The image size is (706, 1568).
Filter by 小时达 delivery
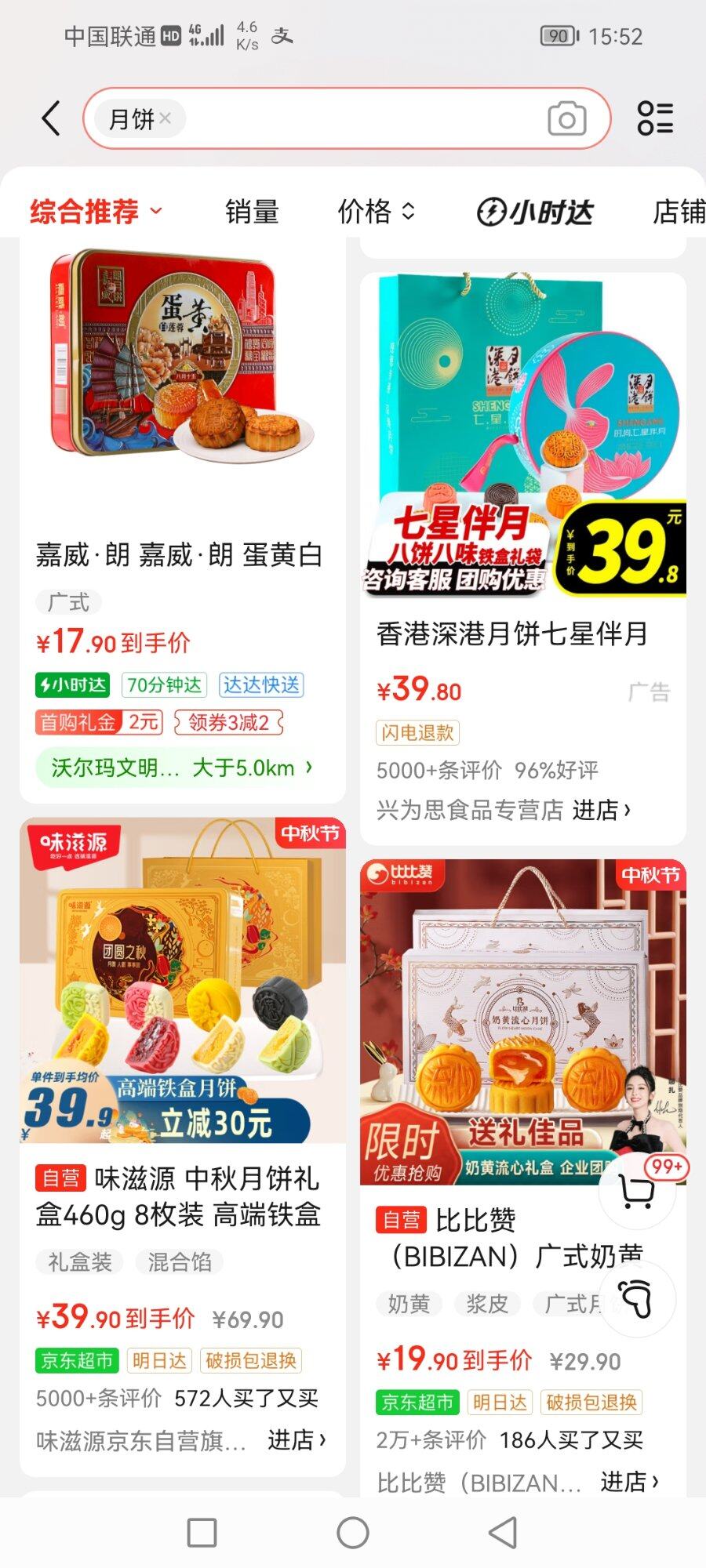[535, 212]
